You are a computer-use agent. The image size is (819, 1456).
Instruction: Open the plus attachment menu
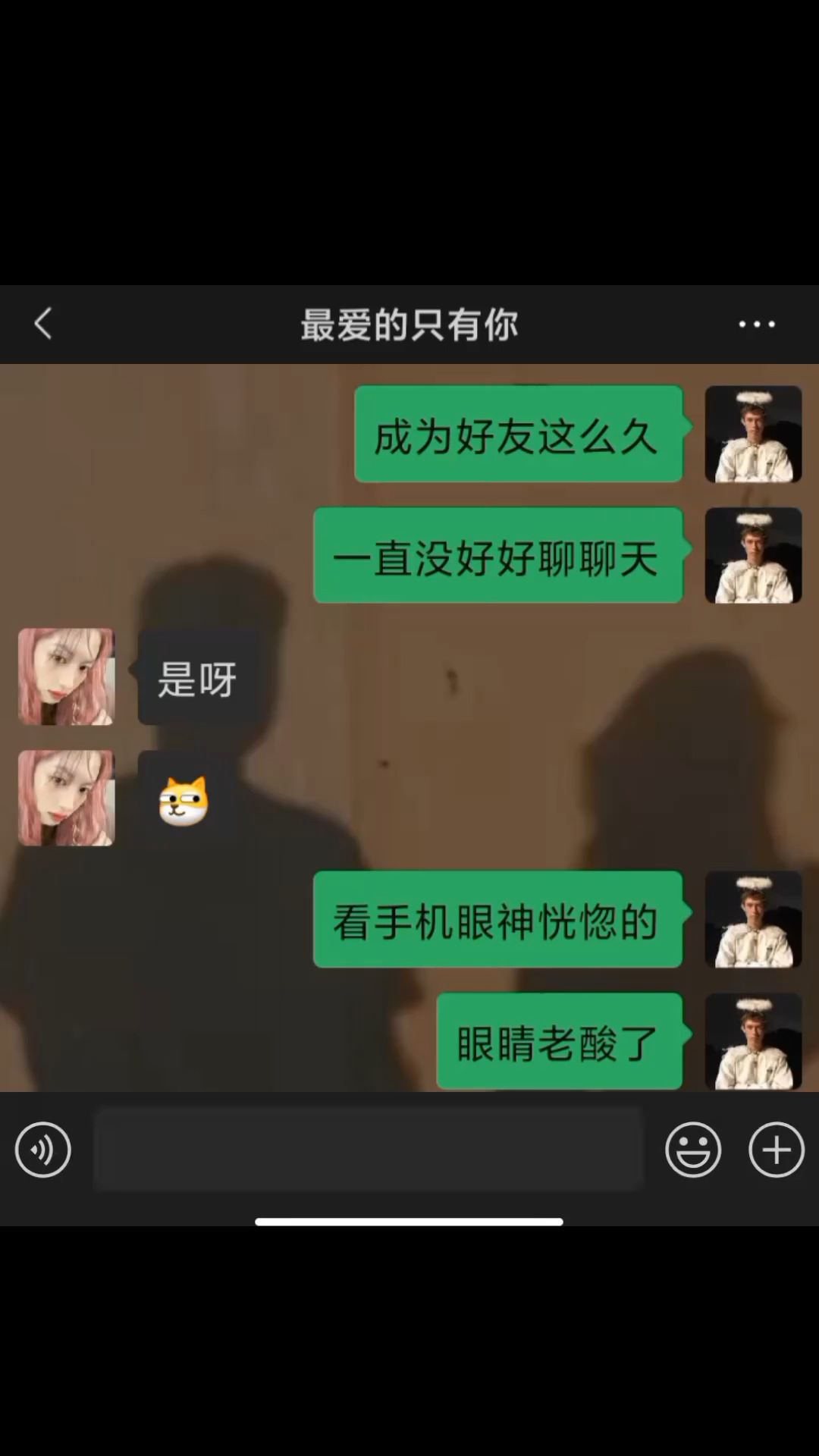(776, 1150)
